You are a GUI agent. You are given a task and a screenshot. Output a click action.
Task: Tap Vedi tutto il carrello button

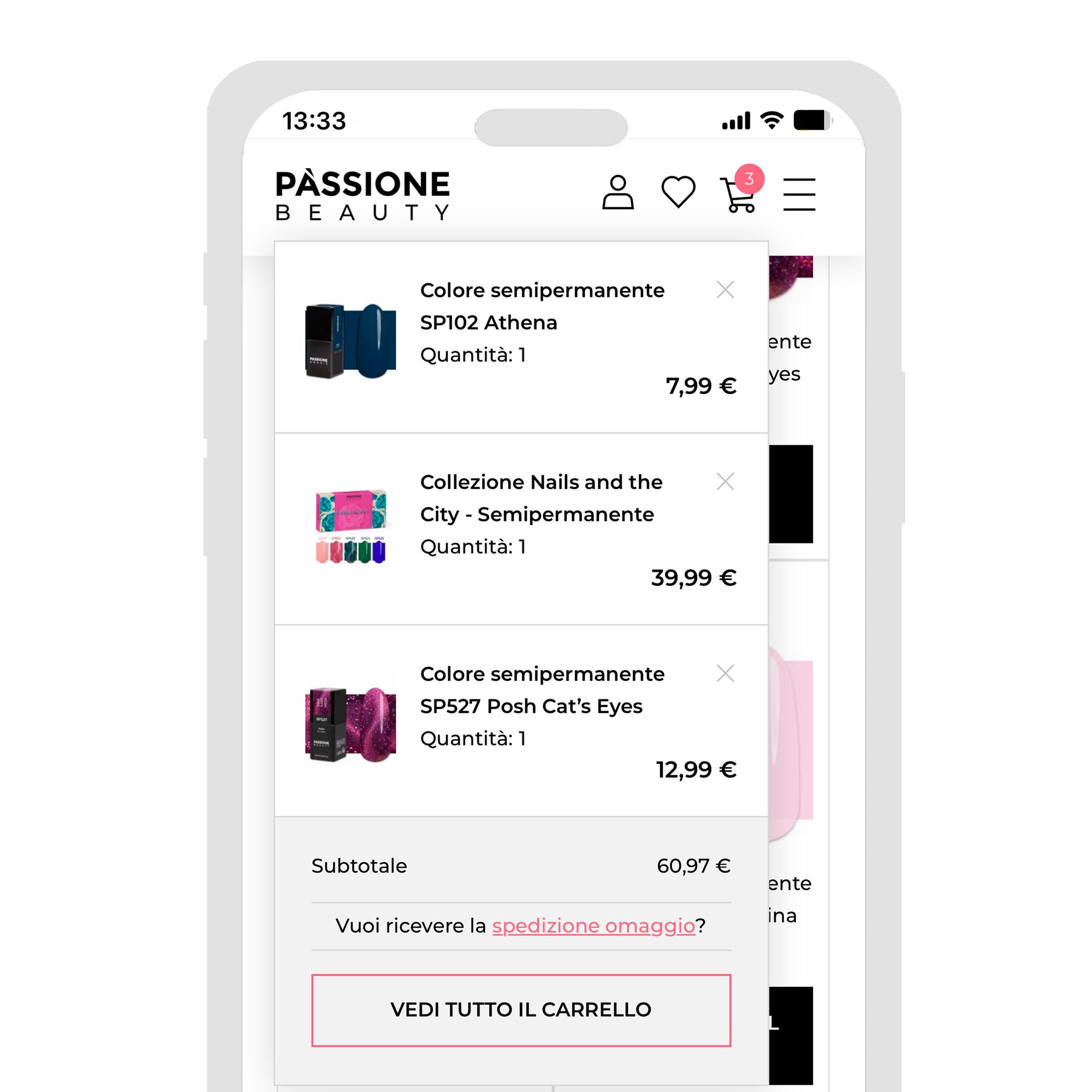click(x=520, y=1010)
